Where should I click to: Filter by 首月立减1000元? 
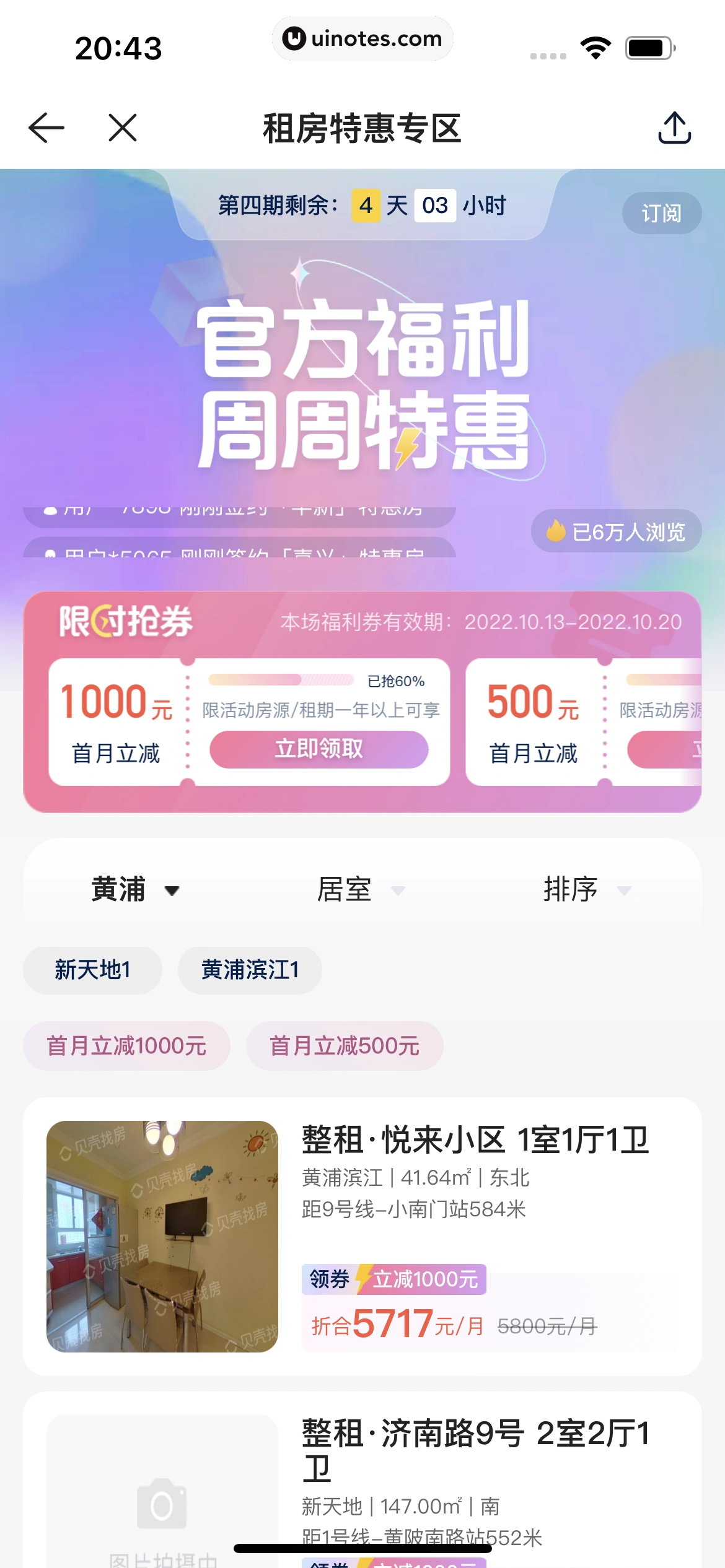pos(126,1046)
